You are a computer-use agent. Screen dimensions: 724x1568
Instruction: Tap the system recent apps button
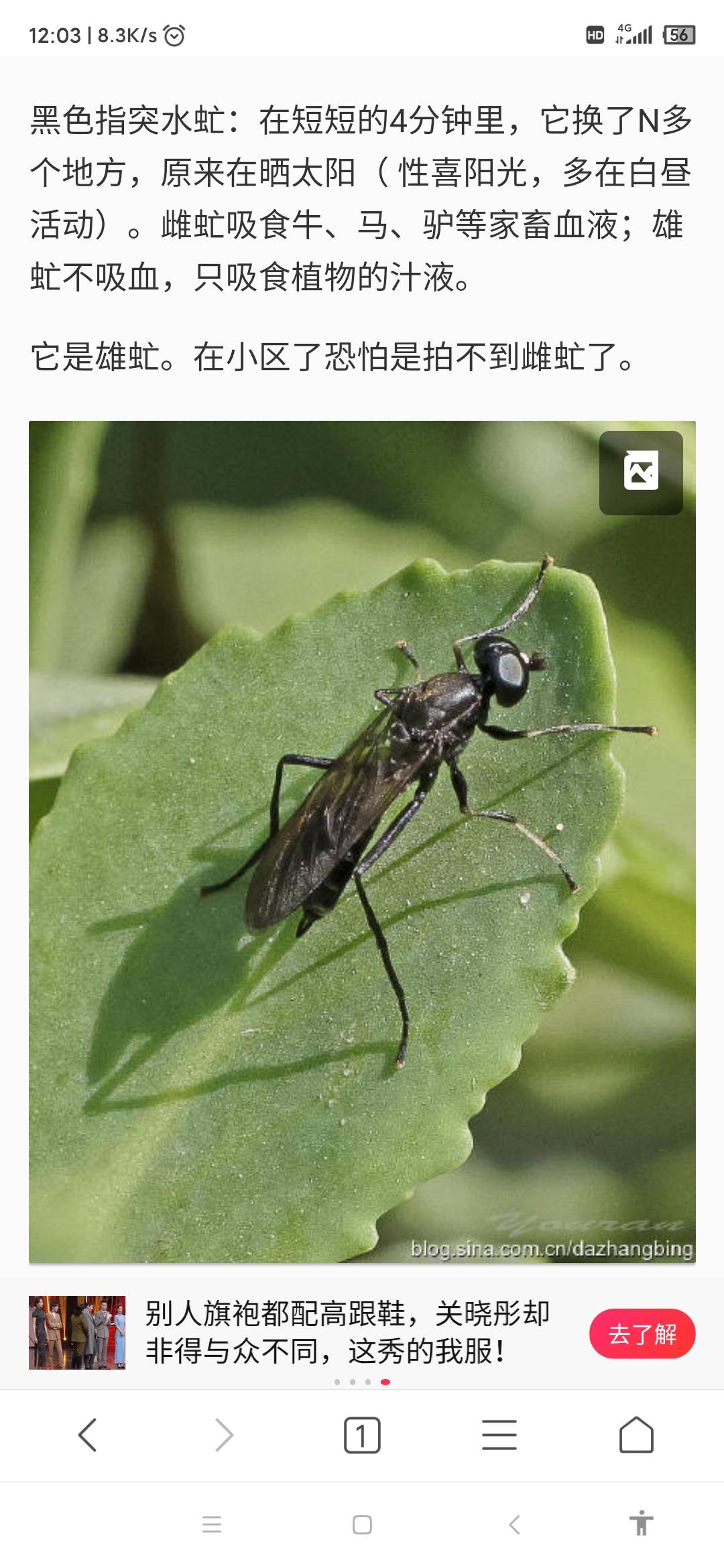pos(212,1524)
